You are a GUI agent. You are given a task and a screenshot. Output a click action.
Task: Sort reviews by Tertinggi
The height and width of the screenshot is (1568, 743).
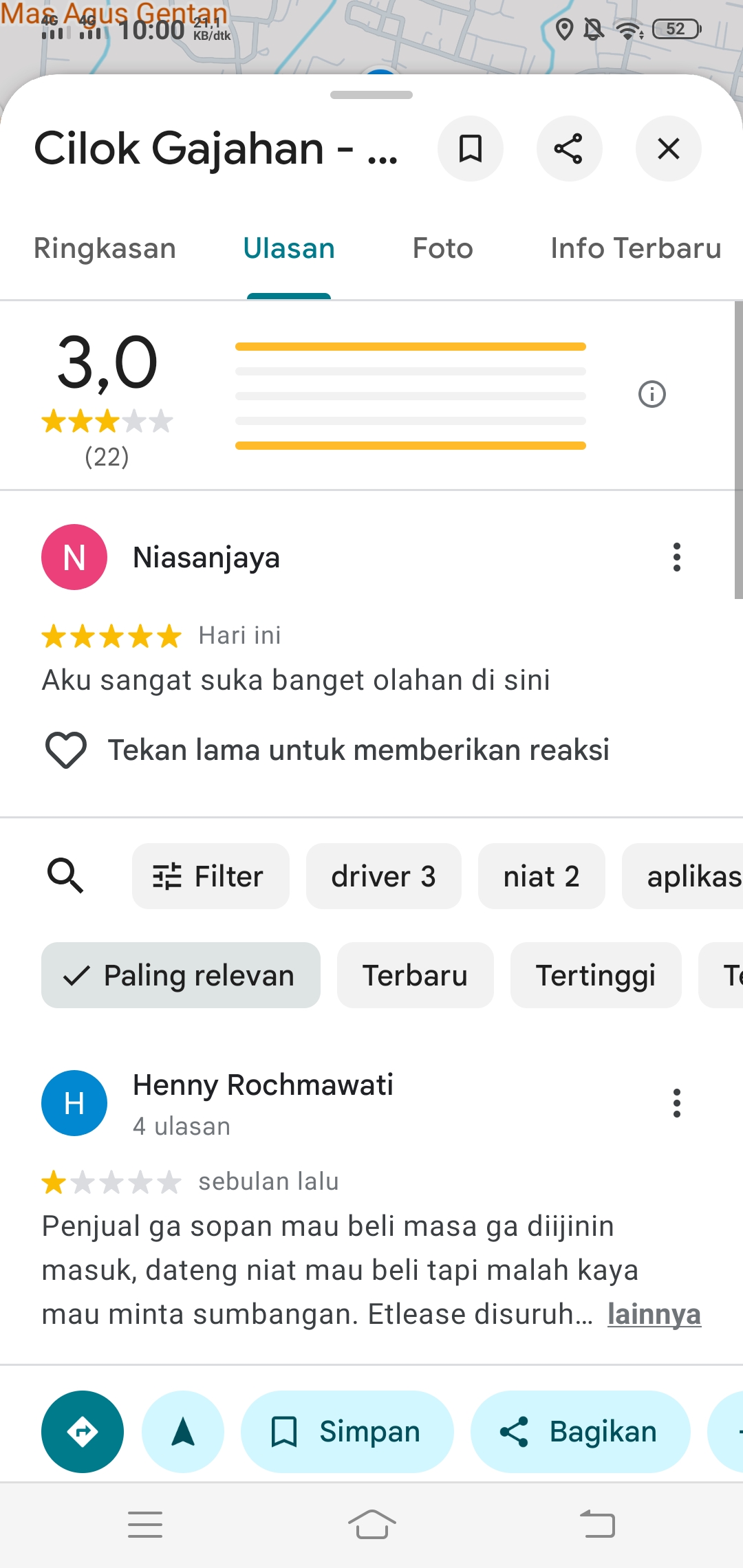pos(596,975)
